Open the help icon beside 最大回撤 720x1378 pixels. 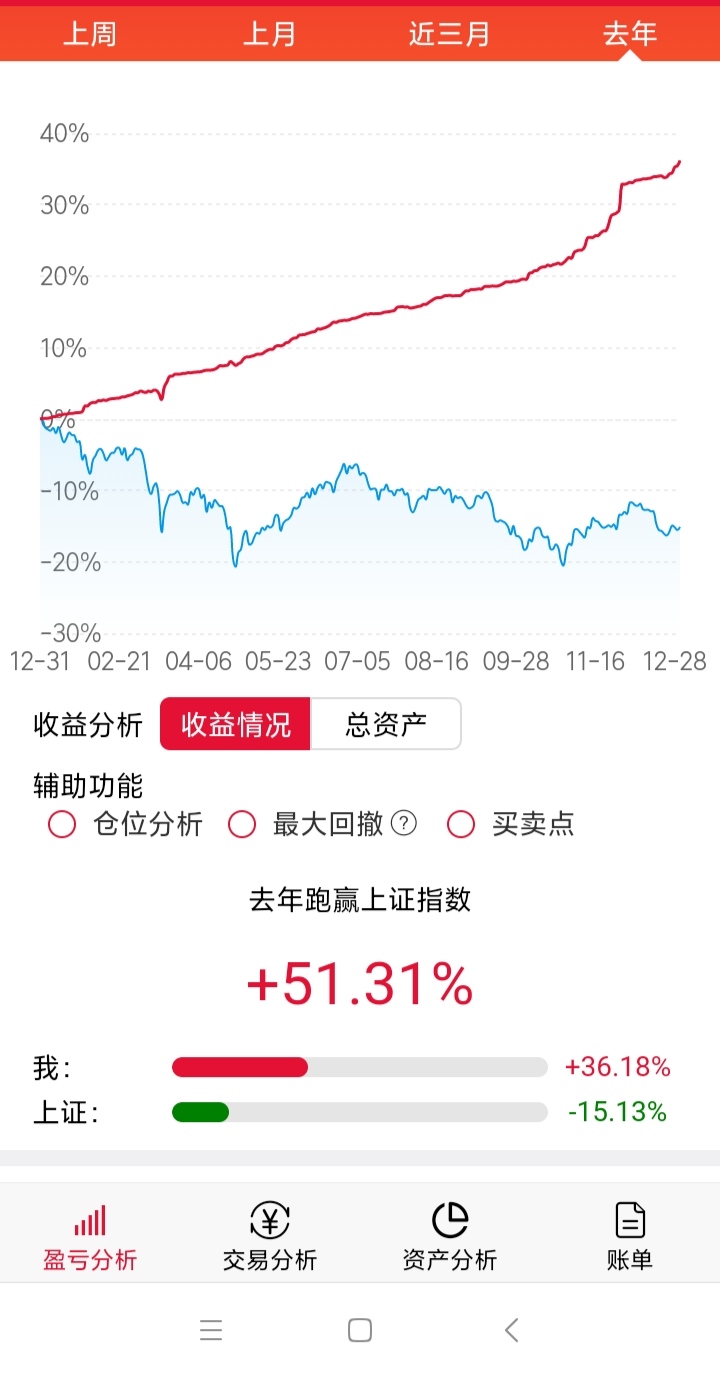pyautogui.click(x=403, y=823)
